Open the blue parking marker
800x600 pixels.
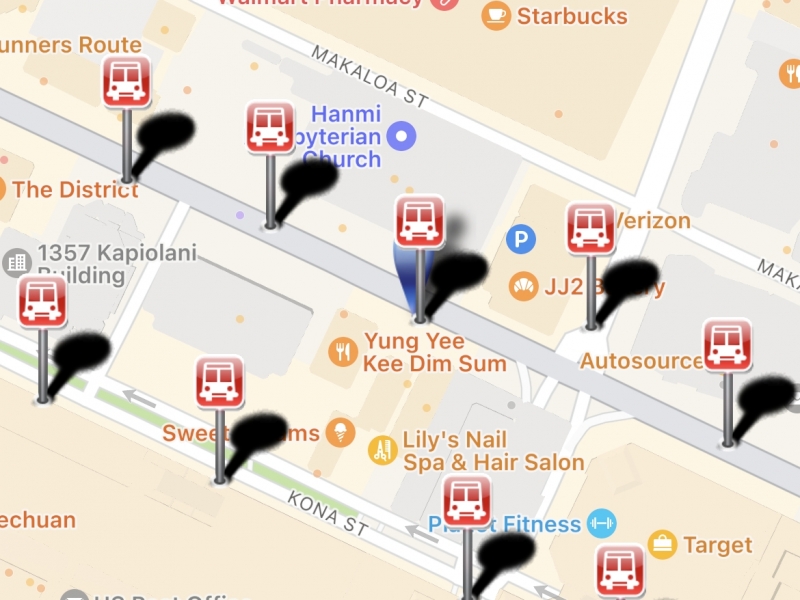[520, 239]
